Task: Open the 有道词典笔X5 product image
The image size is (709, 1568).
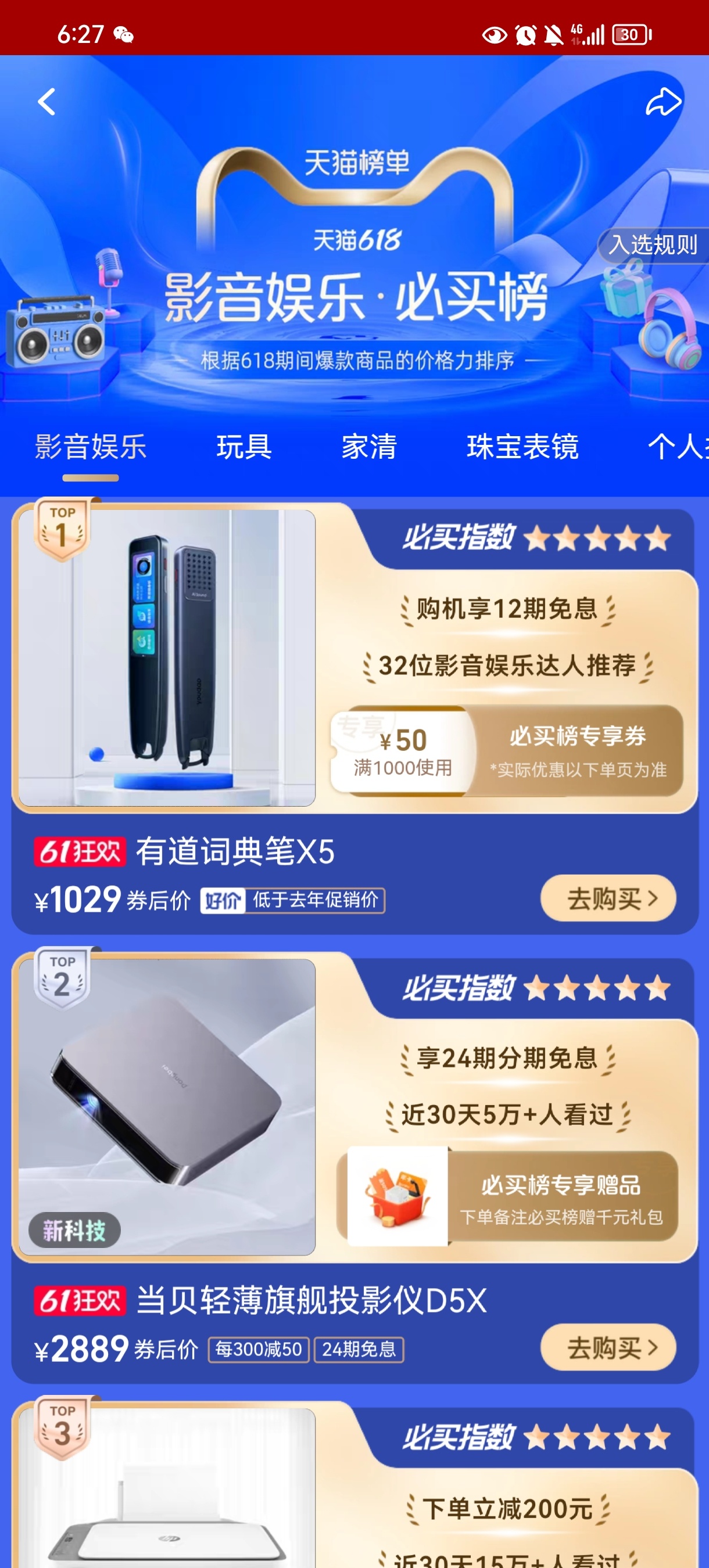Action: pyautogui.click(x=167, y=658)
